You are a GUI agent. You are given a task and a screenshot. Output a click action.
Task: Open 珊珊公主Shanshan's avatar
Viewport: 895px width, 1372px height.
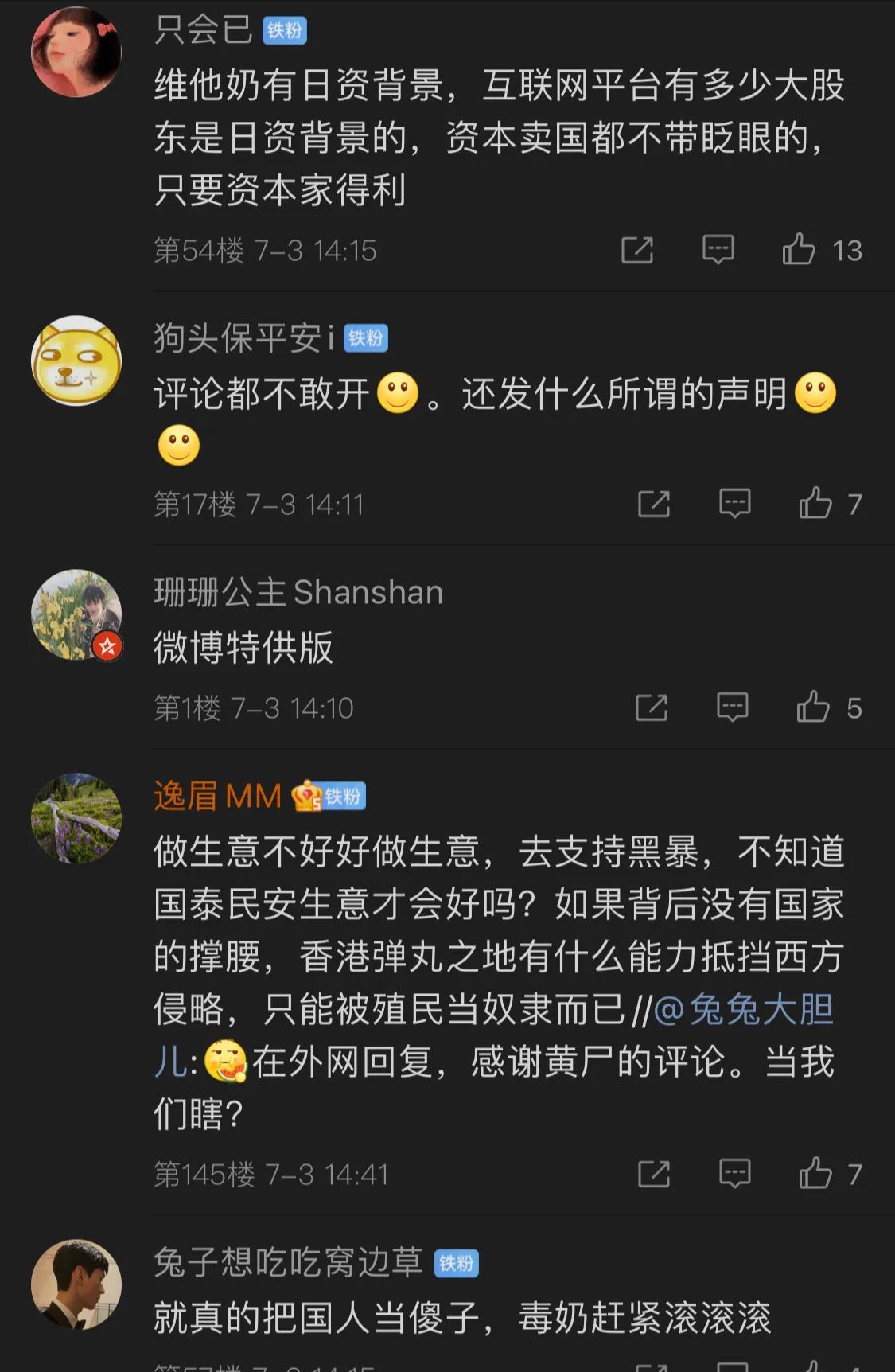click(76, 614)
